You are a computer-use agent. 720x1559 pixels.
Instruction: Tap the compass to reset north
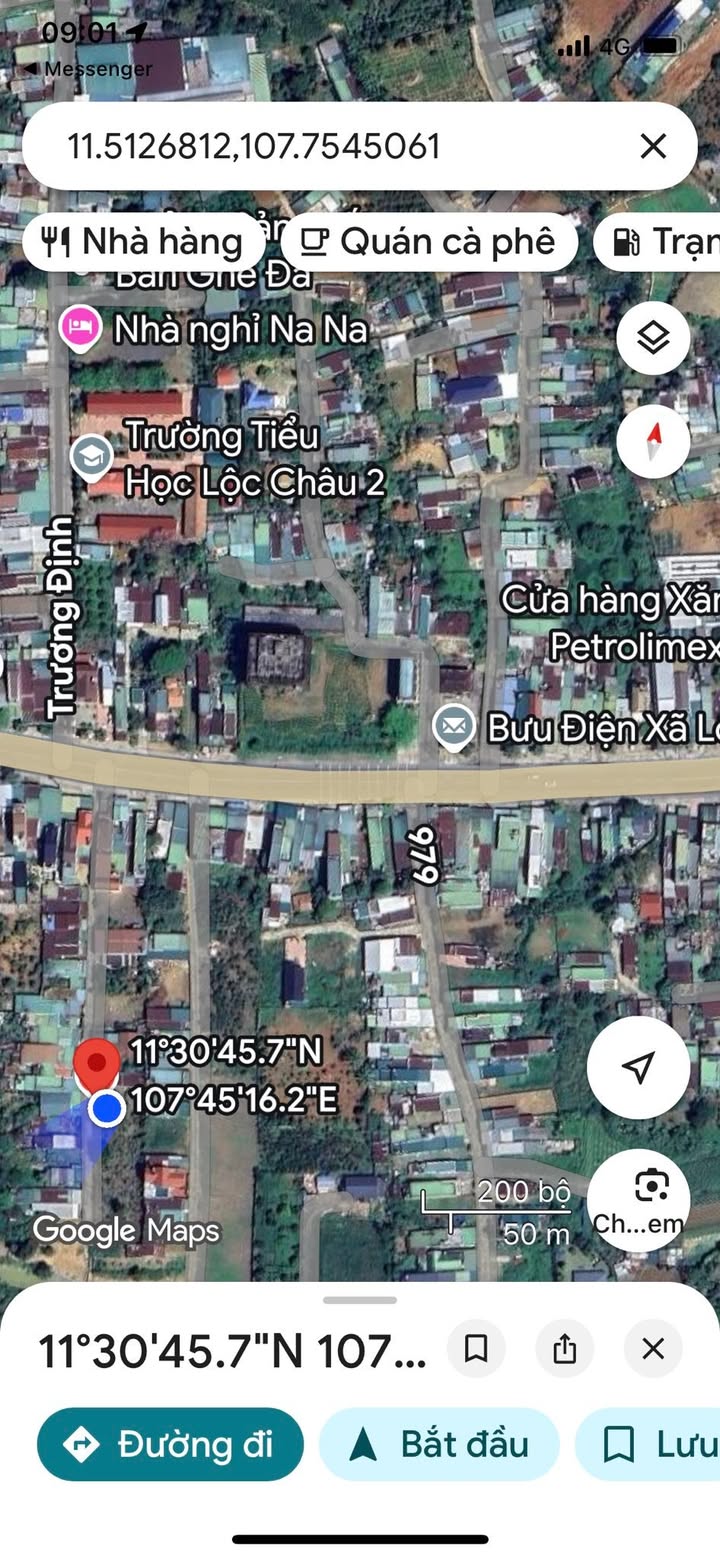coord(653,441)
